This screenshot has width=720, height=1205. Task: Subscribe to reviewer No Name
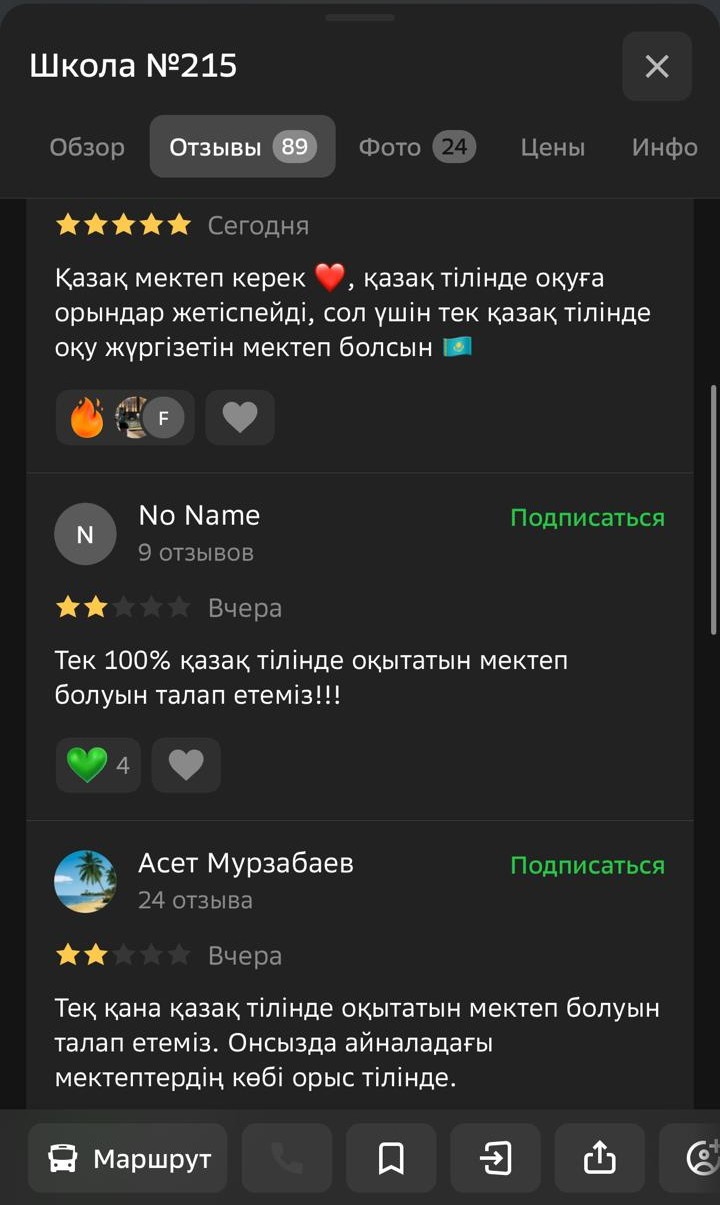587,517
